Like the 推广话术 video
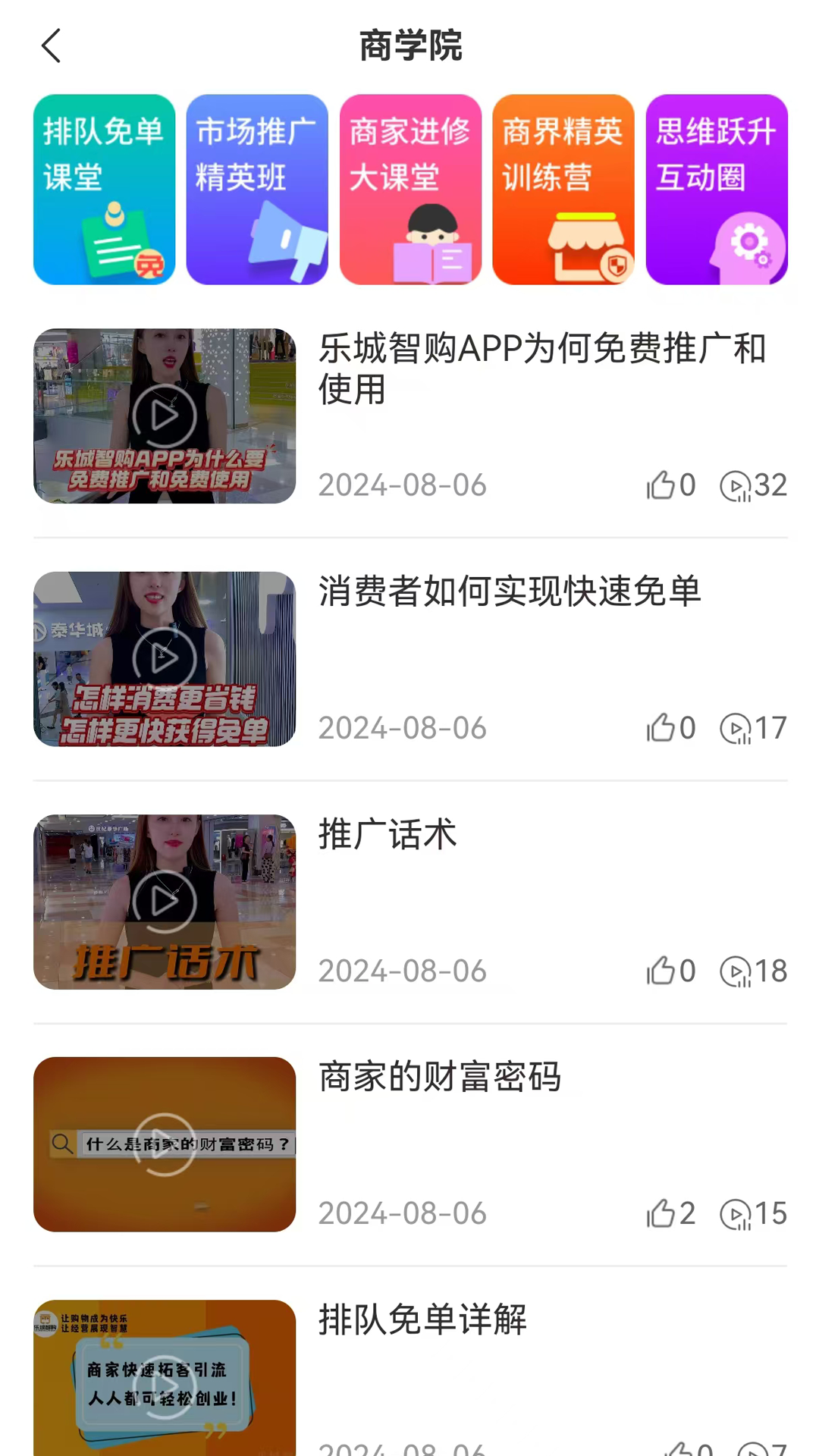819x1456 pixels. coord(661,971)
